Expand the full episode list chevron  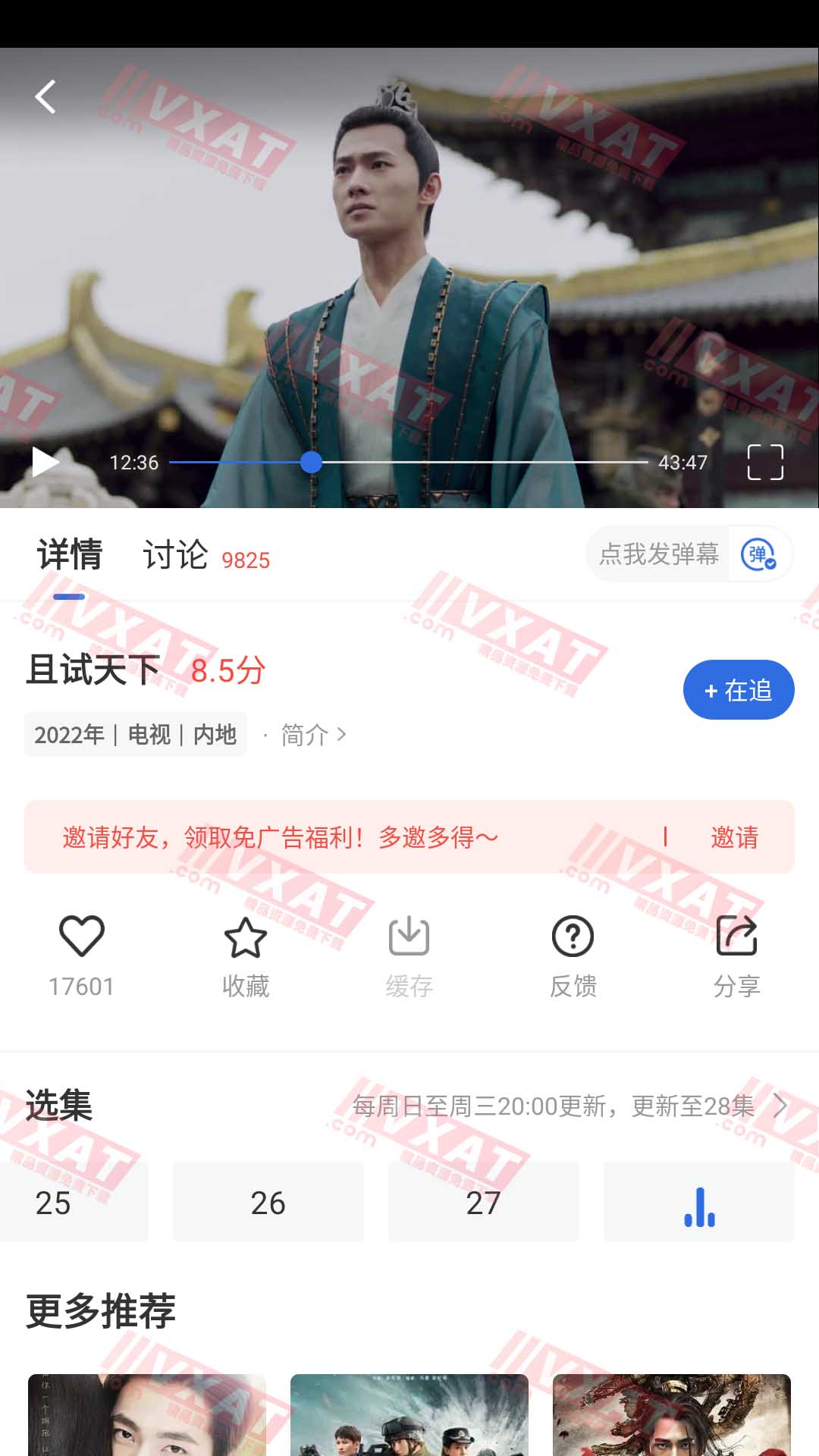pos(780,1106)
